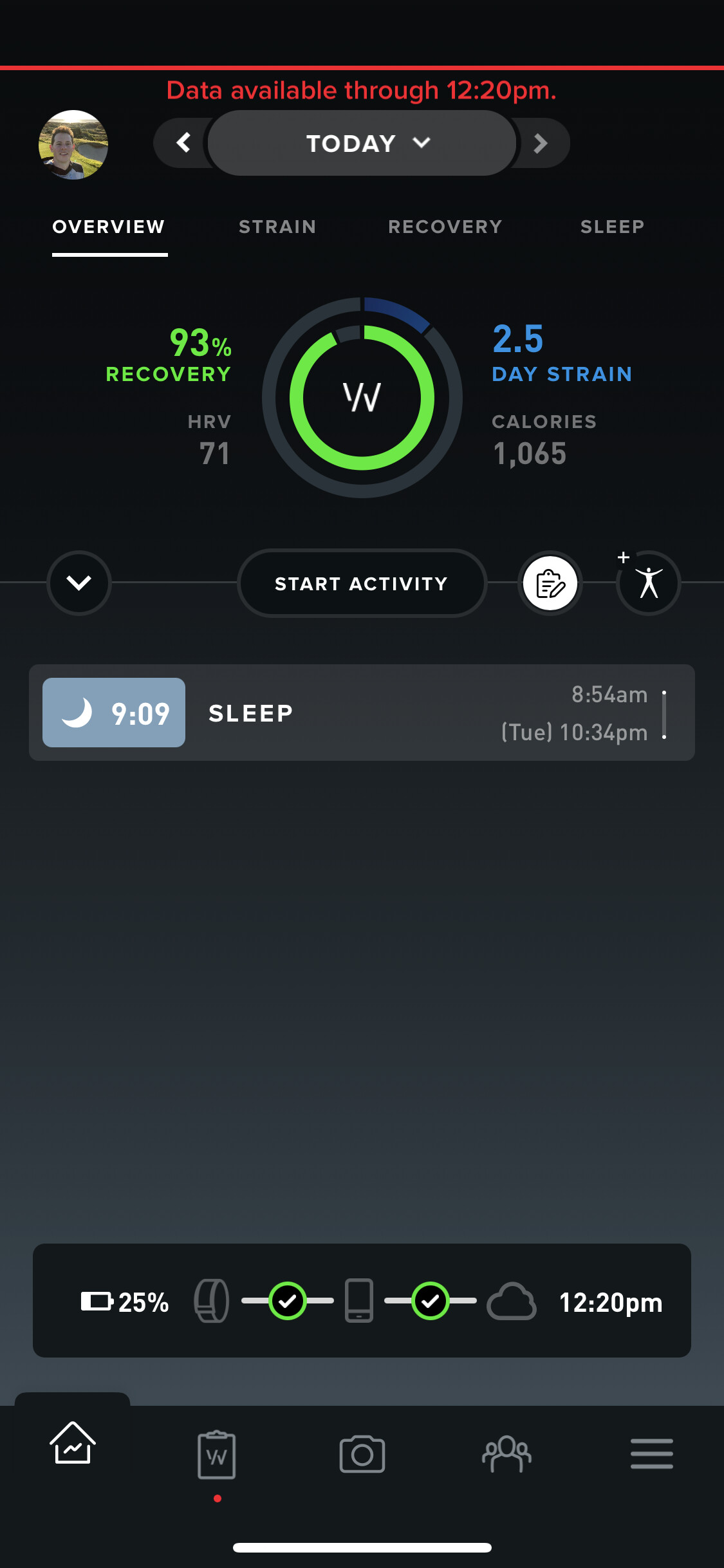Add an activity with the figure icon

[649, 583]
